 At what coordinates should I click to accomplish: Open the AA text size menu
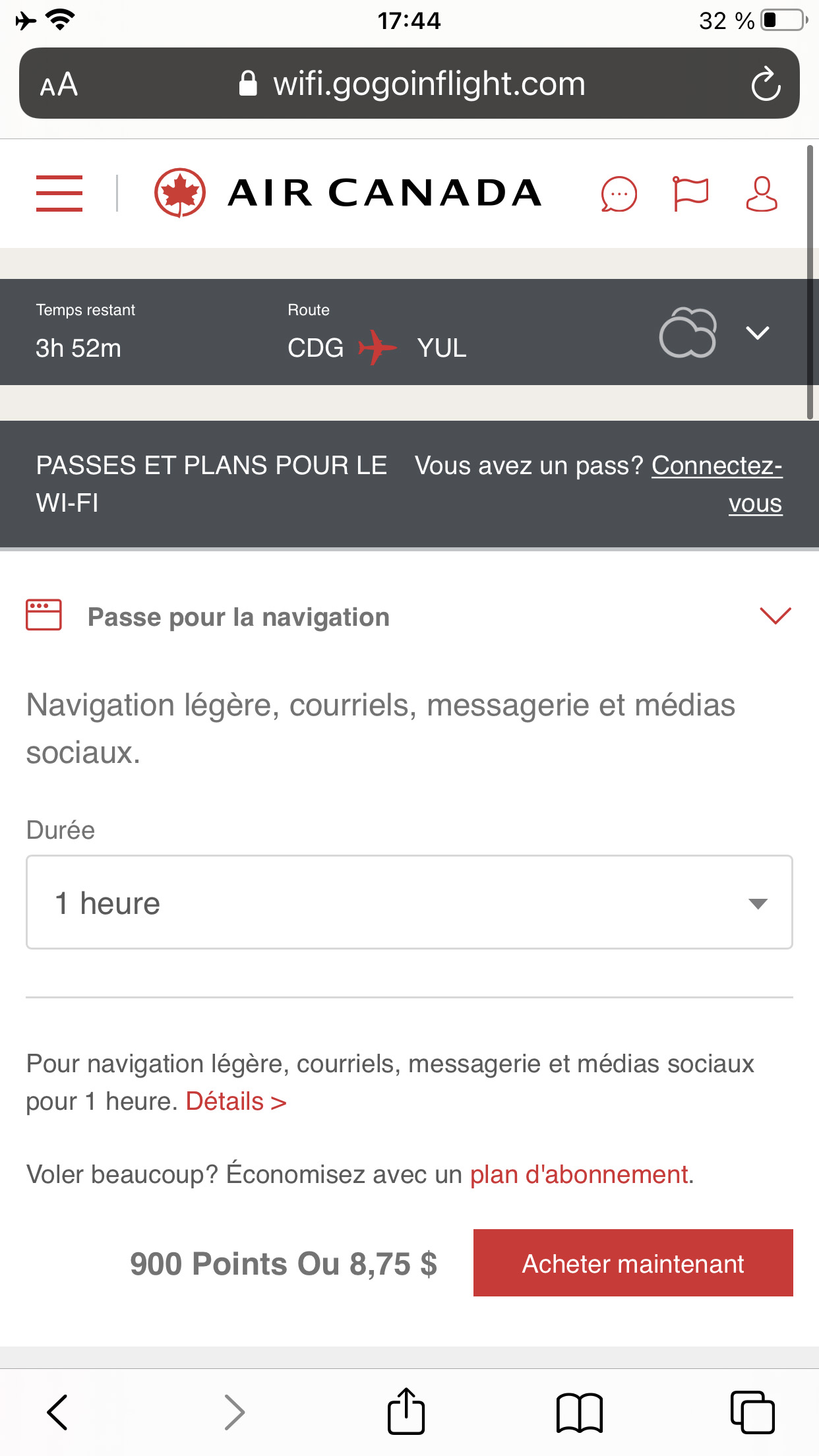(59, 84)
